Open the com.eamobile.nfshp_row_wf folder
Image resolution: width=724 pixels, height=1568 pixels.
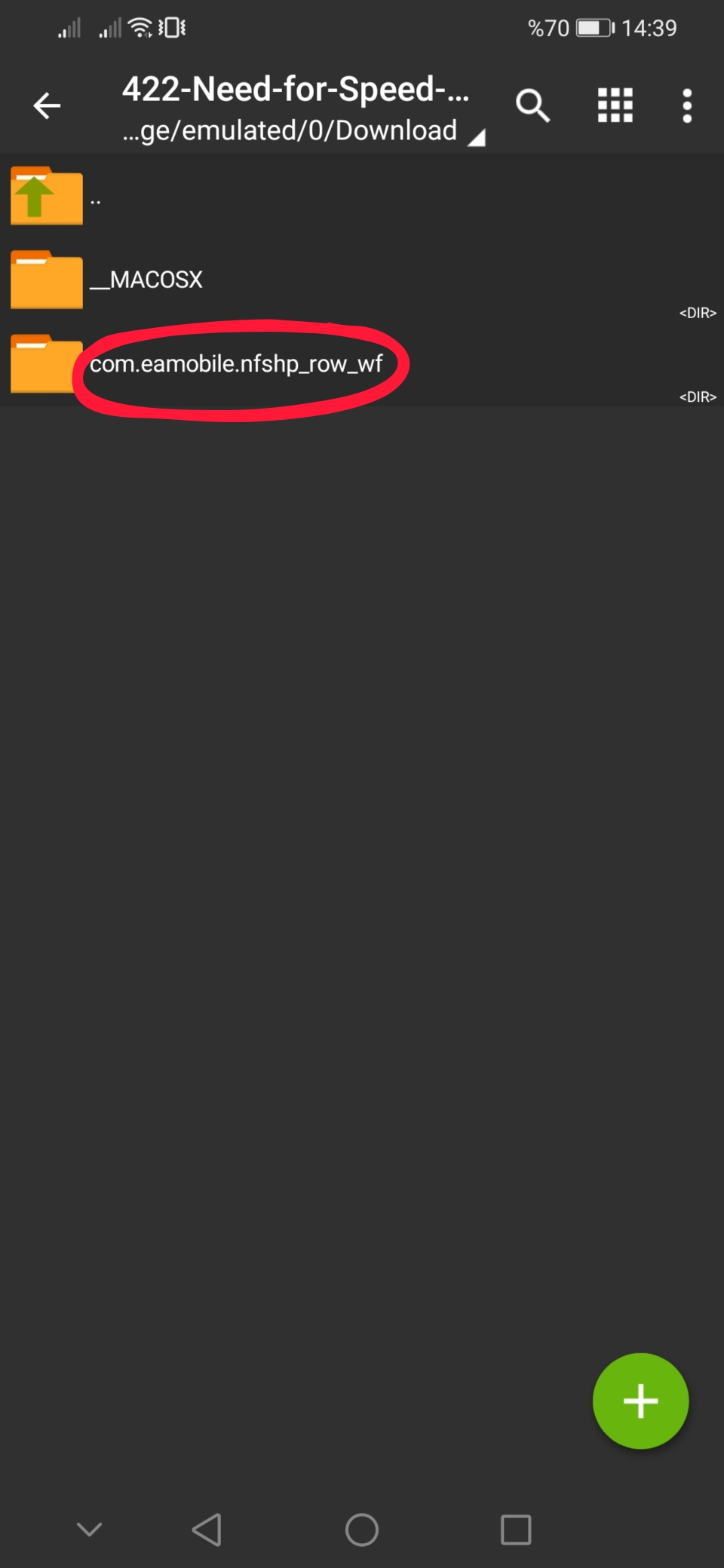[x=236, y=365]
